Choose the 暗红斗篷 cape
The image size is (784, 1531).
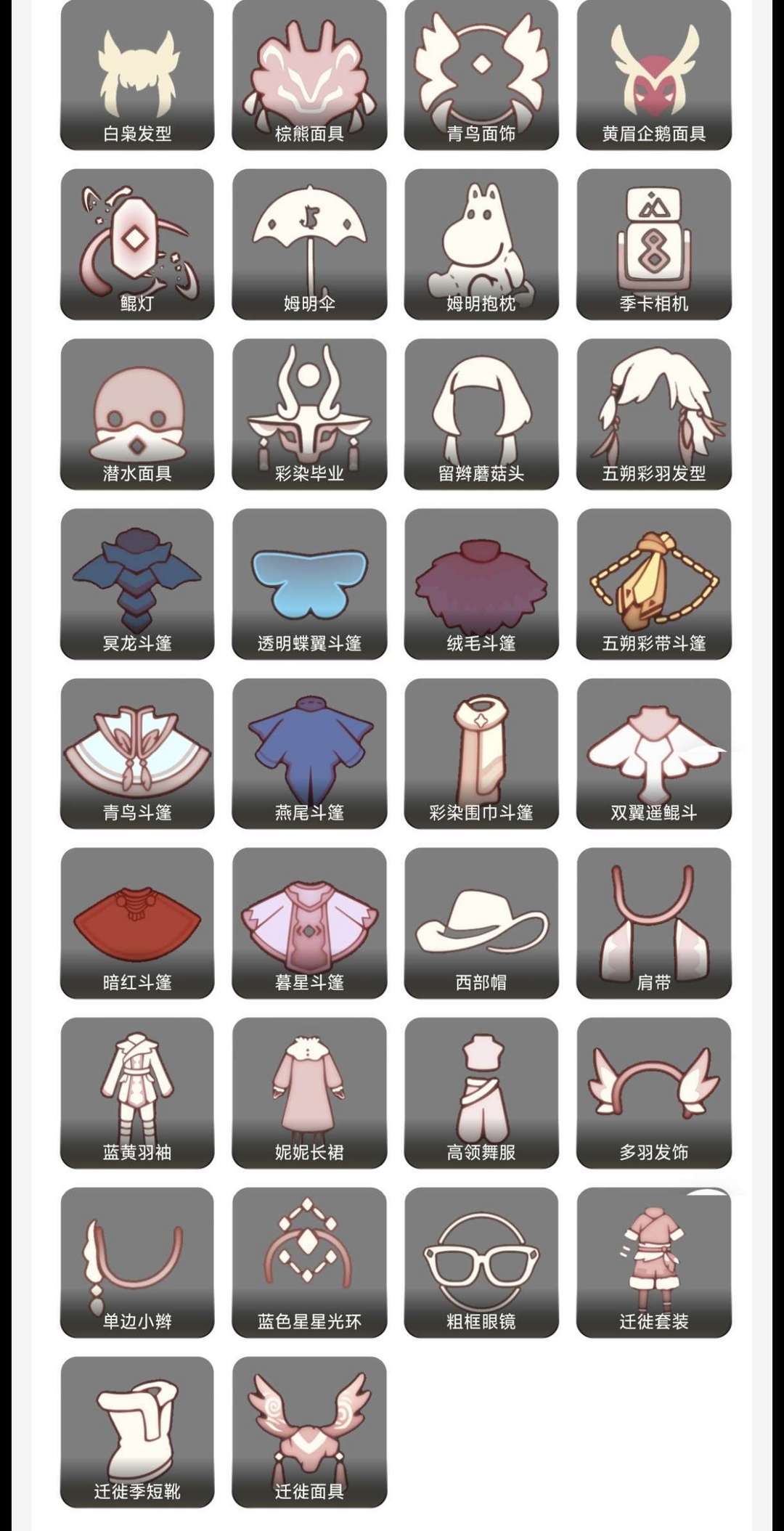[x=137, y=923]
